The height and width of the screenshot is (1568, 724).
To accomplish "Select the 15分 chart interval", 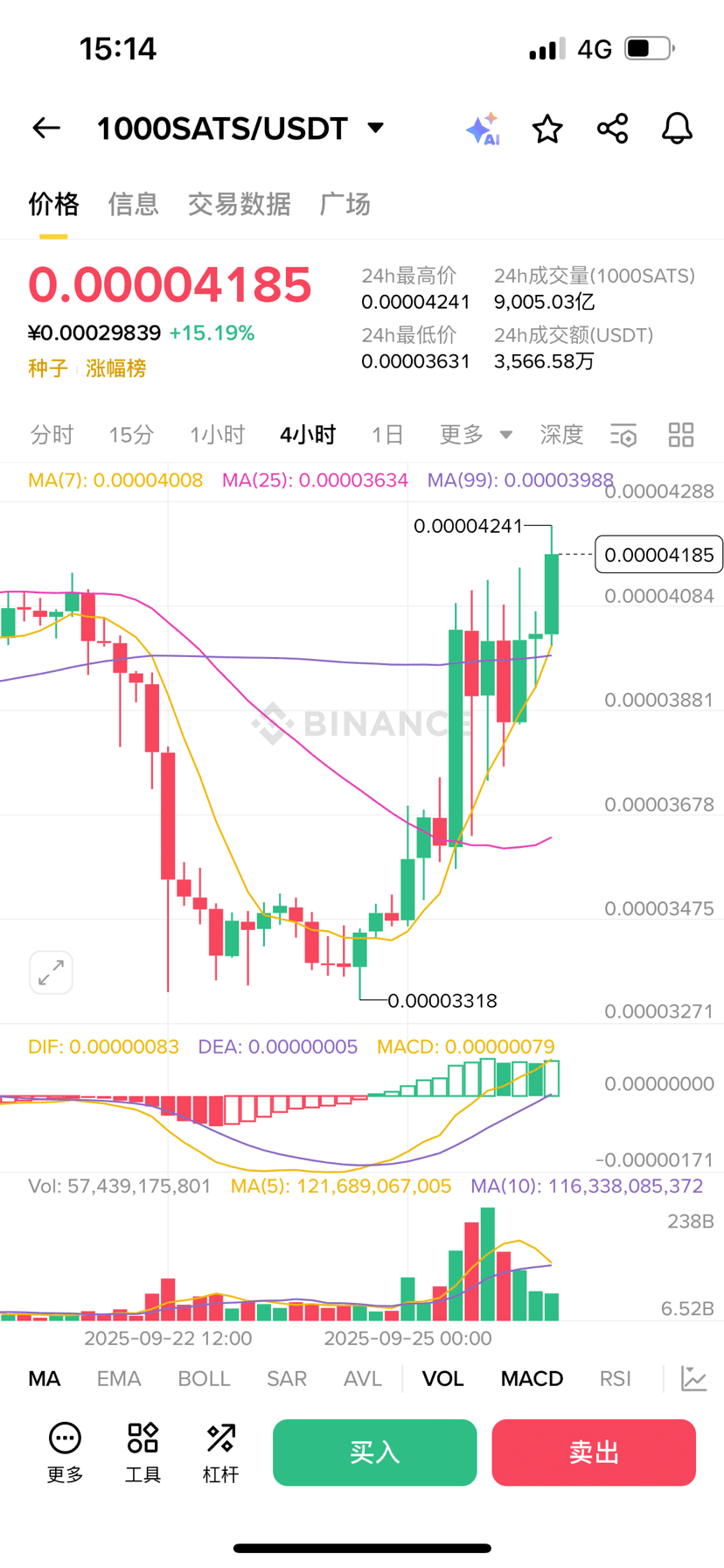I will tap(131, 435).
